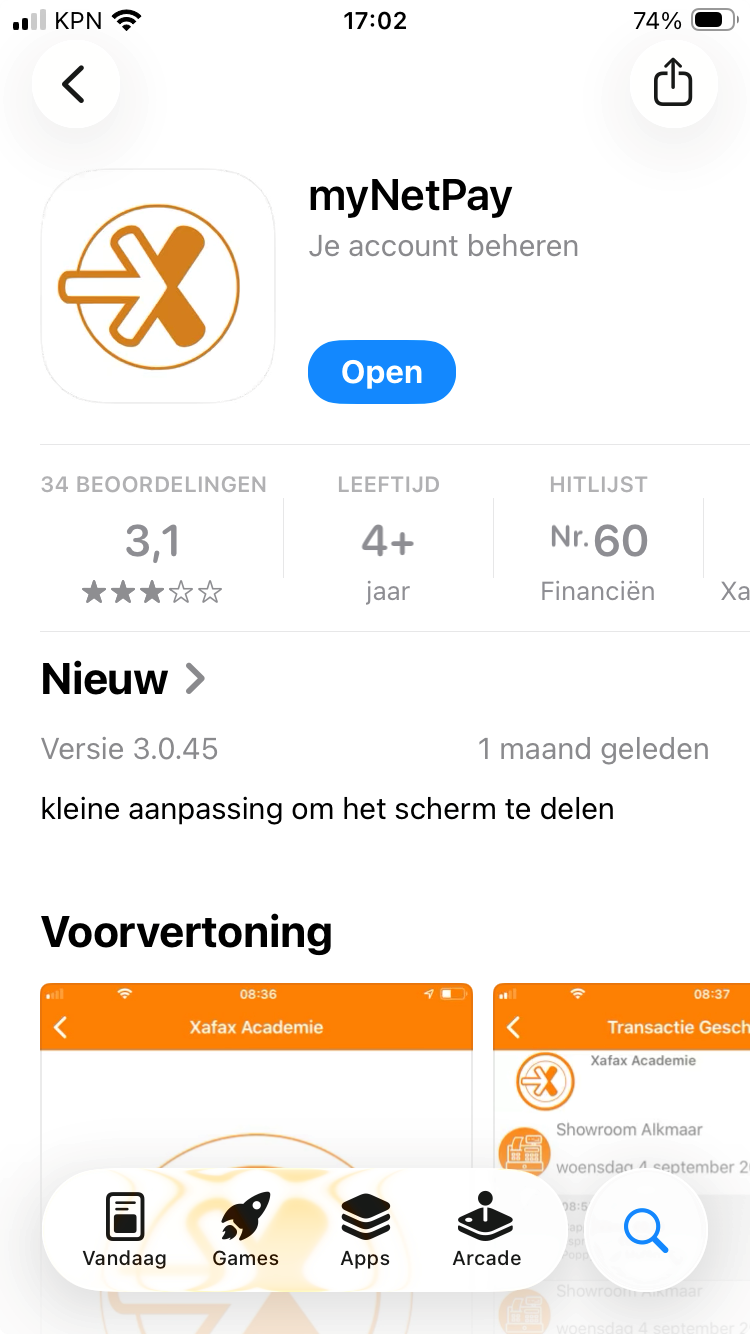
Task: Switch to the Arcade tab
Action: (x=486, y=1230)
